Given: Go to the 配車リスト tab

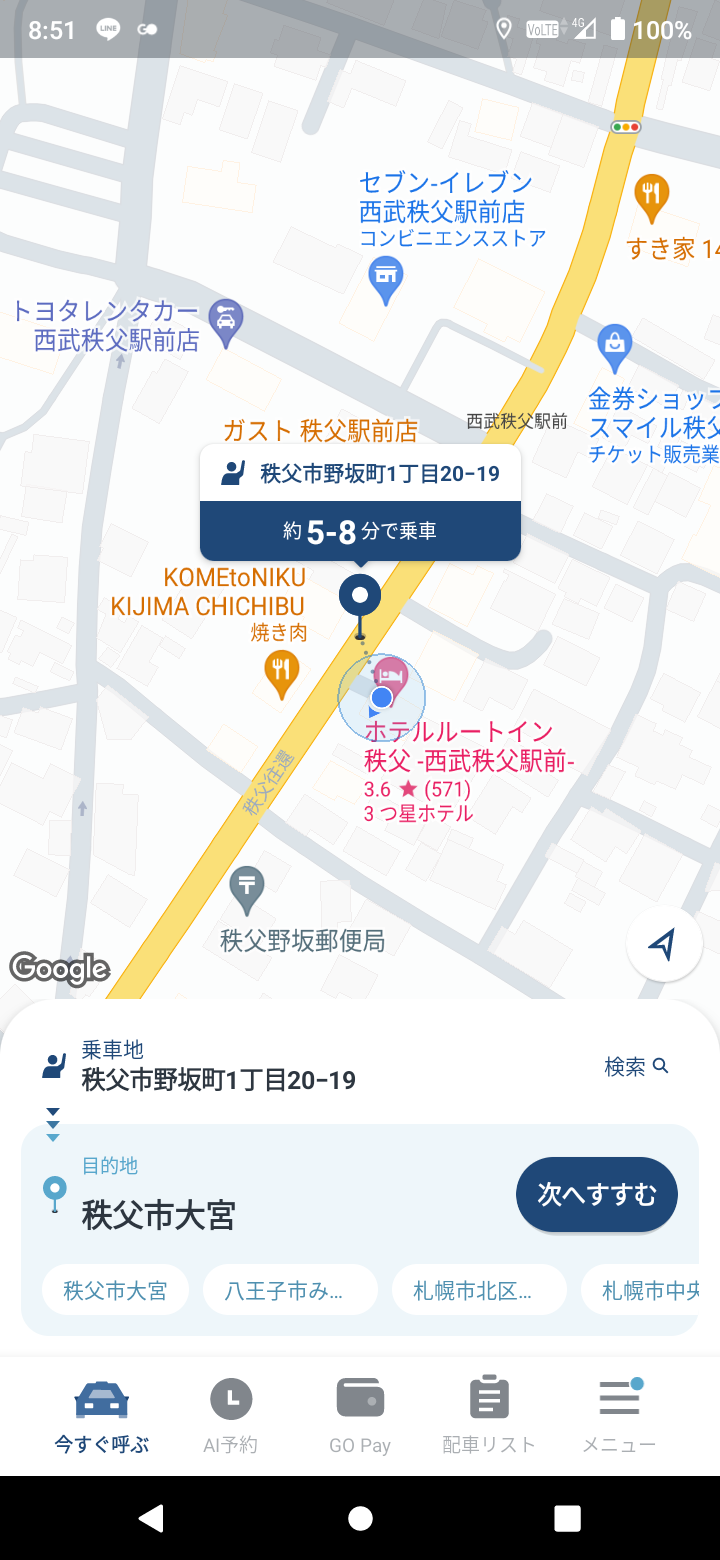Looking at the screenshot, I should (x=489, y=1415).
